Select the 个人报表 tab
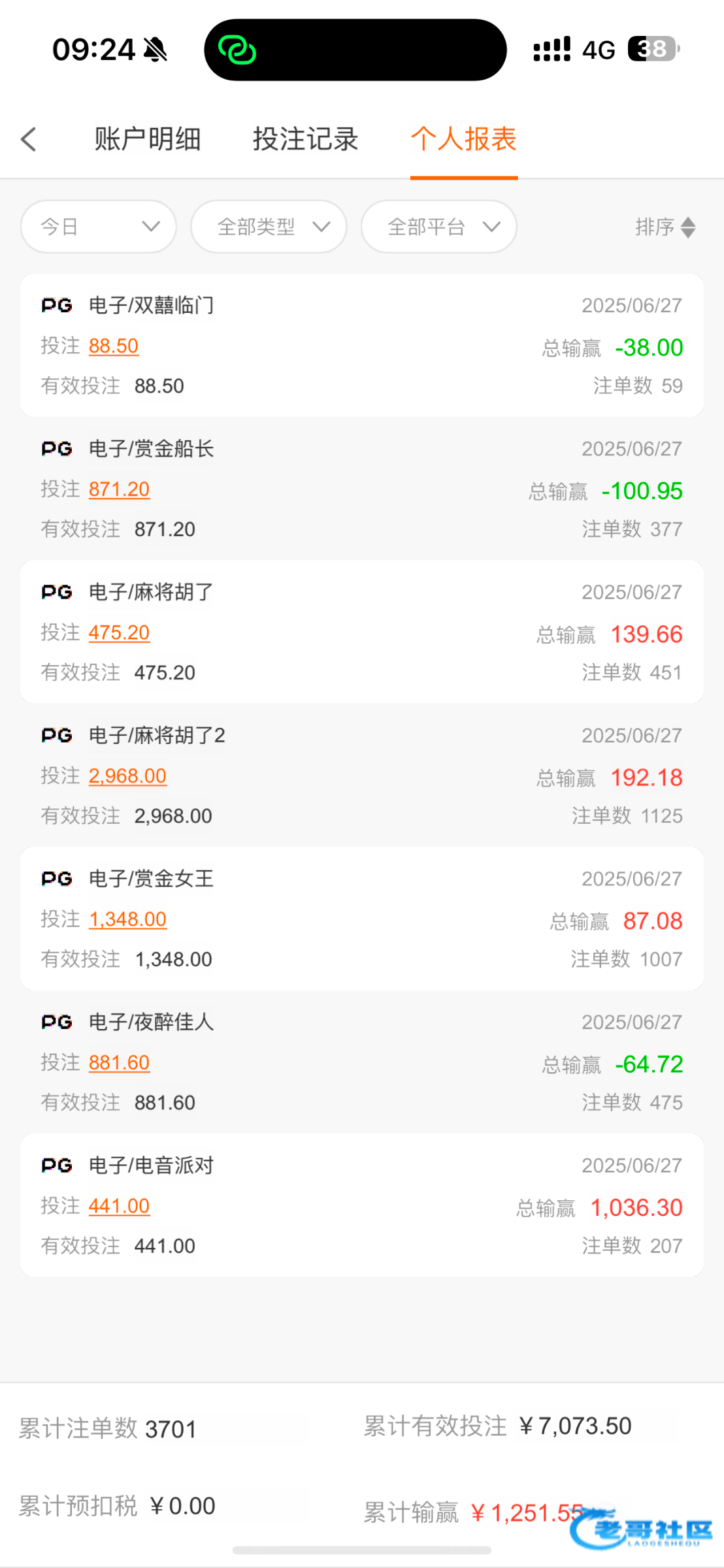 tap(463, 139)
